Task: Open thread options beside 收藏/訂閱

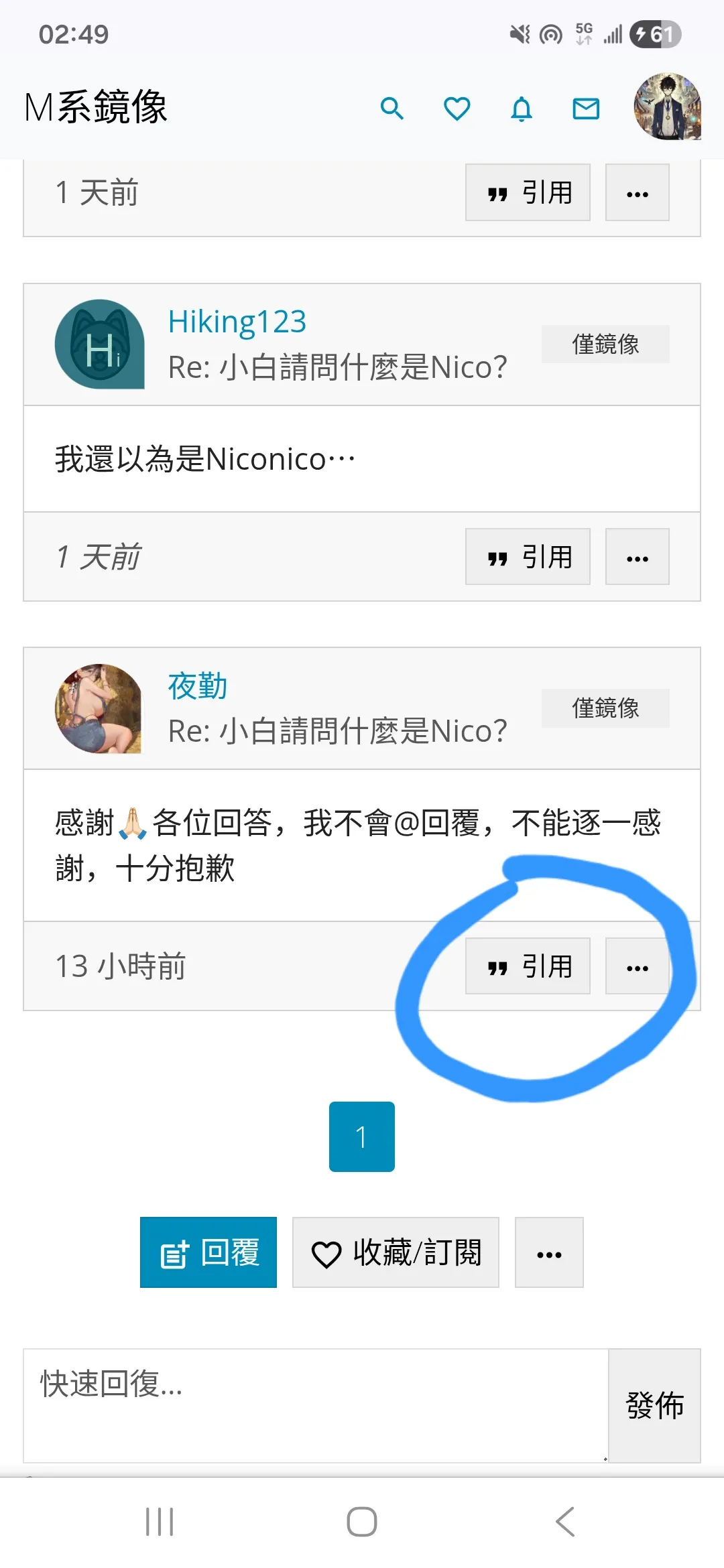Action: [549, 1252]
